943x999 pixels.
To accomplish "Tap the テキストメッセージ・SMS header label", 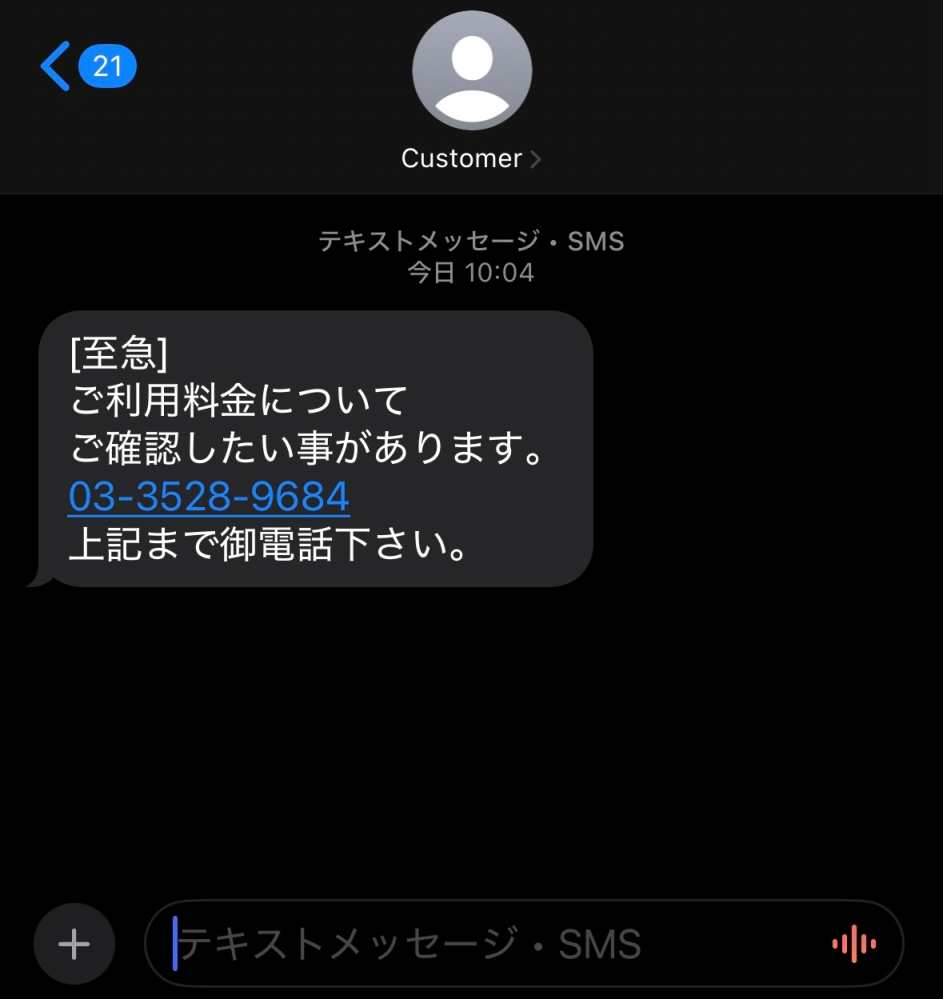I will coord(471,241).
